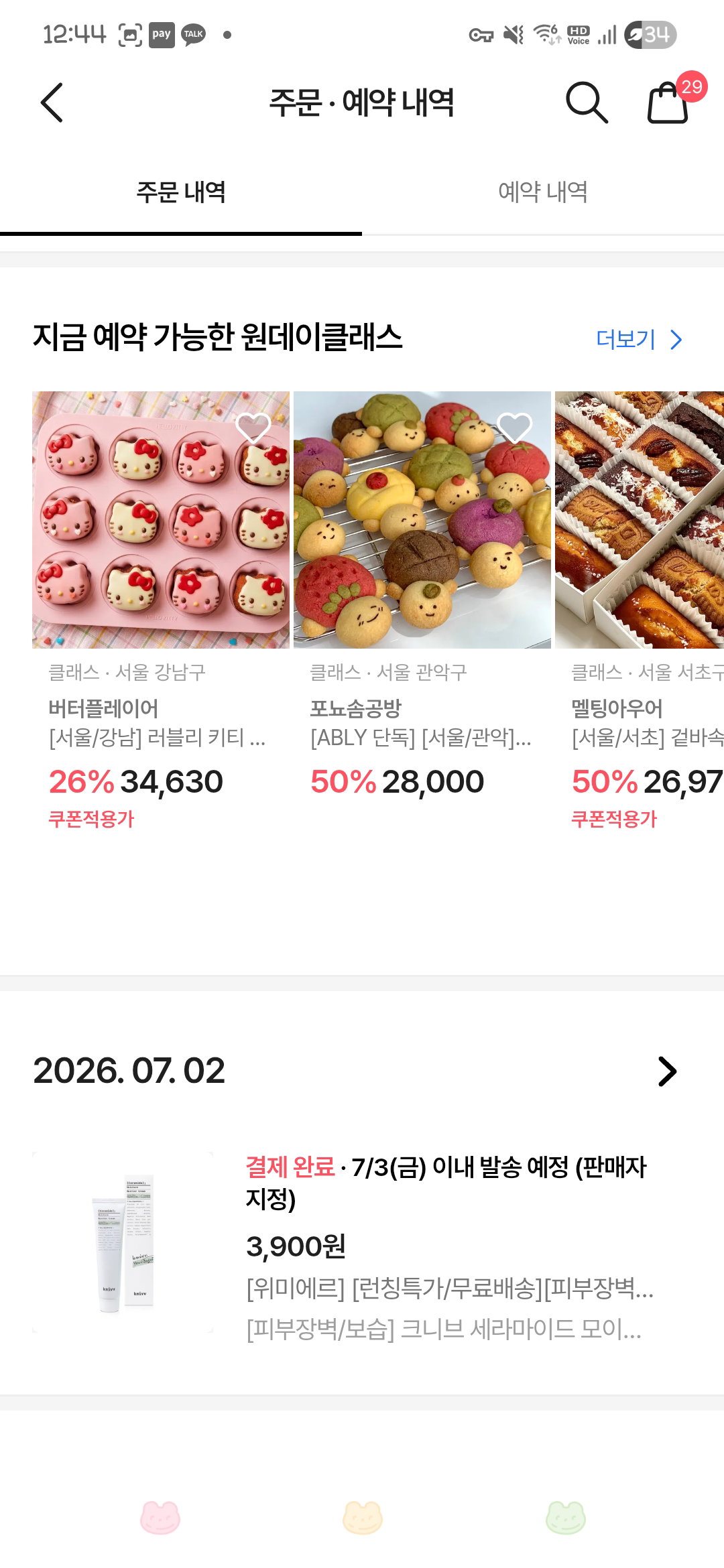Like the 버터플레이어 class with the heart
The image size is (724, 1568).
pos(253,428)
